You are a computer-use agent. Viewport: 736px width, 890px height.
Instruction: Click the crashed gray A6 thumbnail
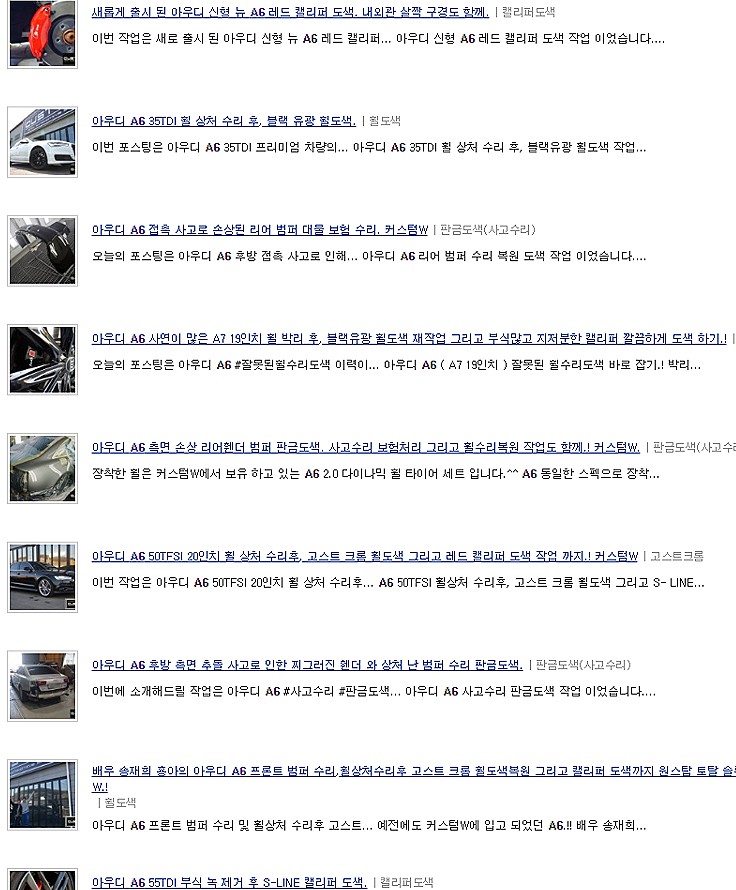41,686
